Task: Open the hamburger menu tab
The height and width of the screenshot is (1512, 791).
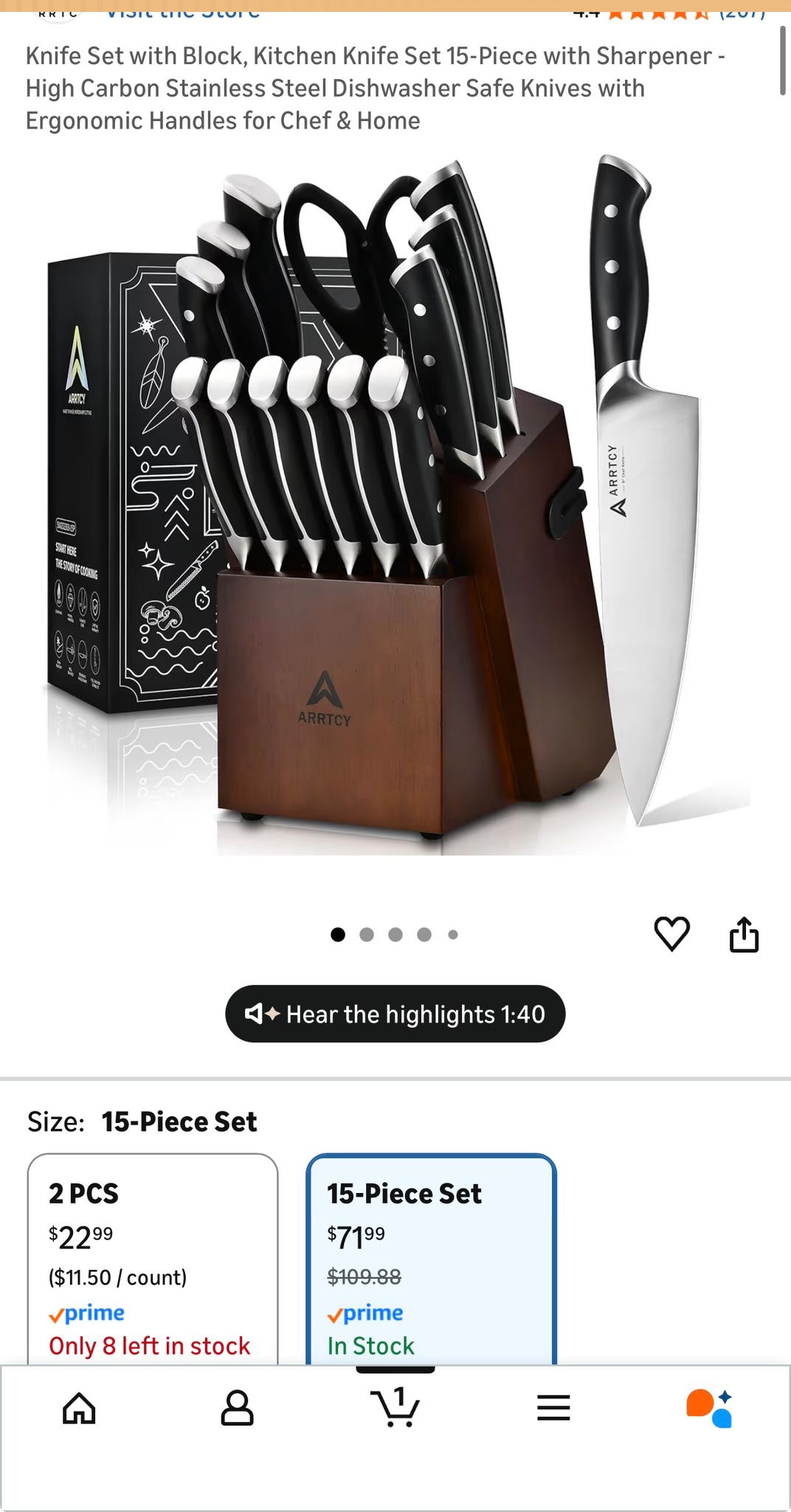Action: point(553,1408)
